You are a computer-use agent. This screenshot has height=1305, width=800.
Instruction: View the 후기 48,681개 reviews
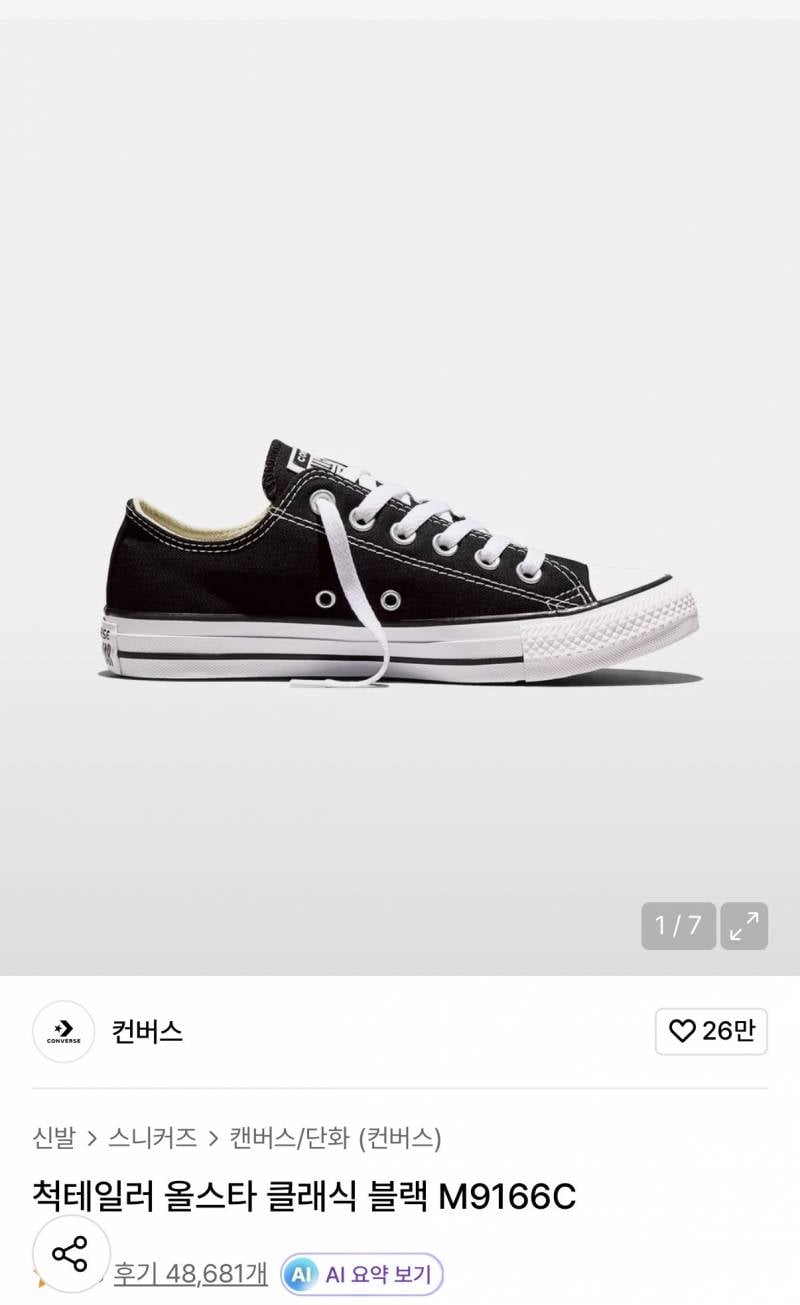(x=190, y=1273)
